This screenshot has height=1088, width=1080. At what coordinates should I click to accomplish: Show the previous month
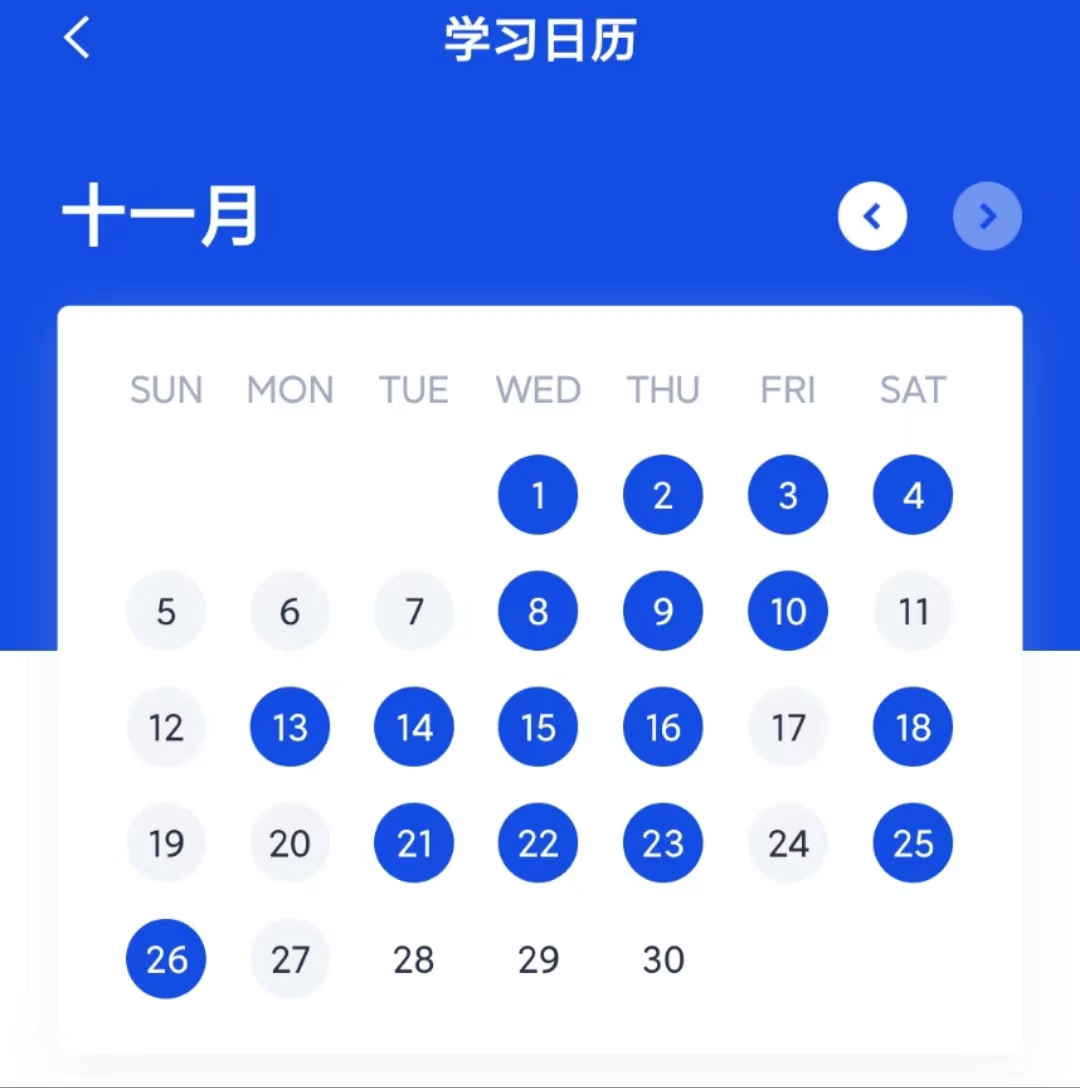coord(872,216)
